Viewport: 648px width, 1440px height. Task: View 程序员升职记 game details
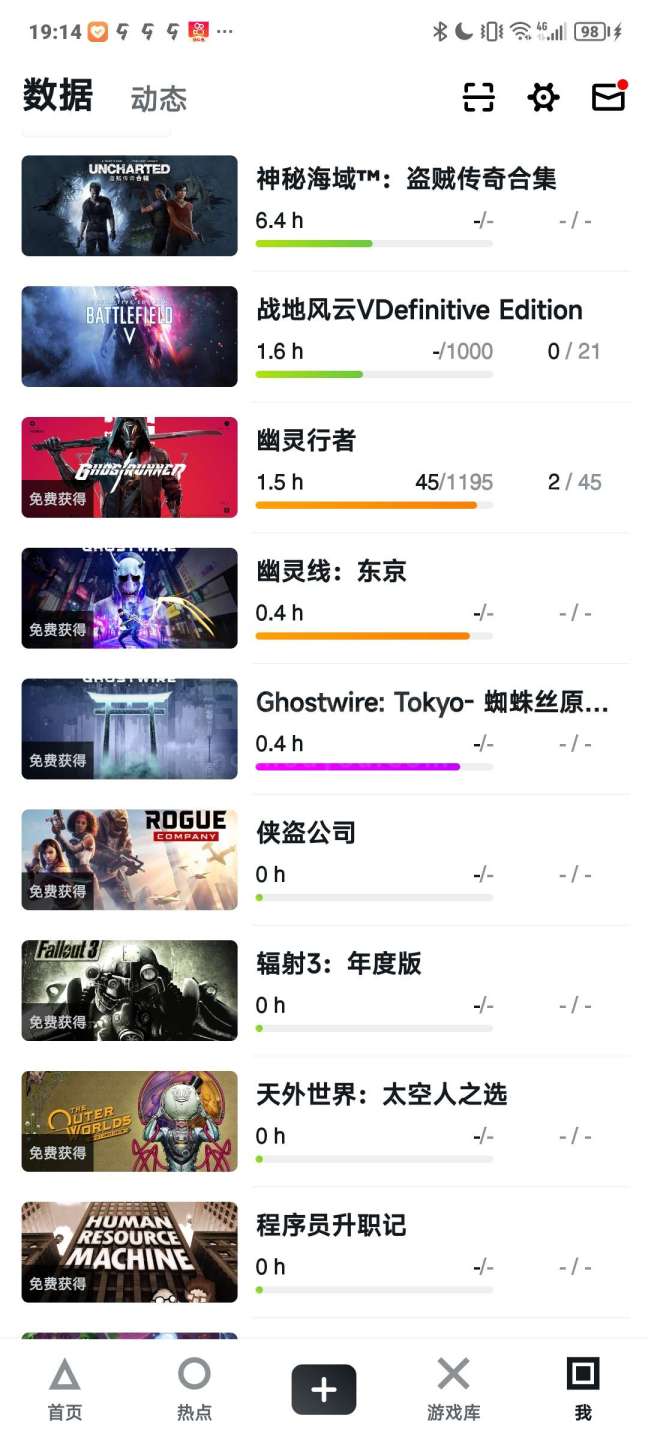click(x=331, y=1226)
